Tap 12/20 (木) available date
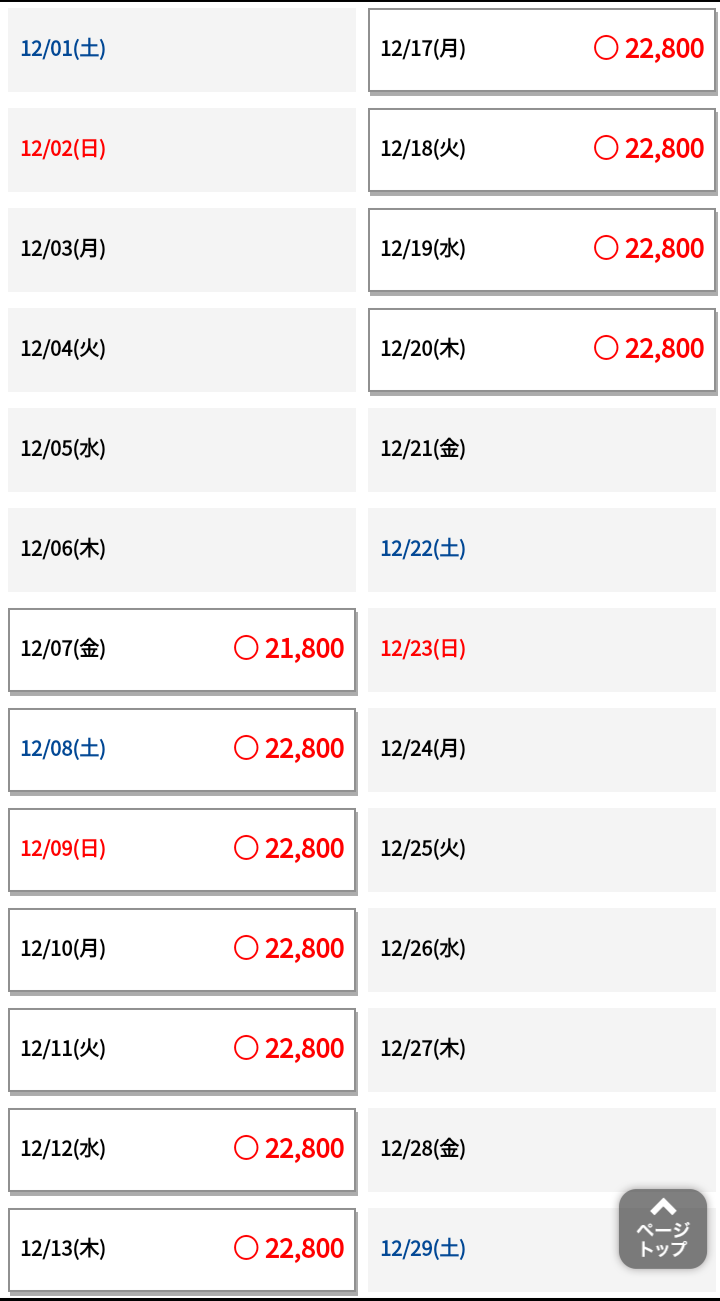This screenshot has width=720, height=1301. 542,349
